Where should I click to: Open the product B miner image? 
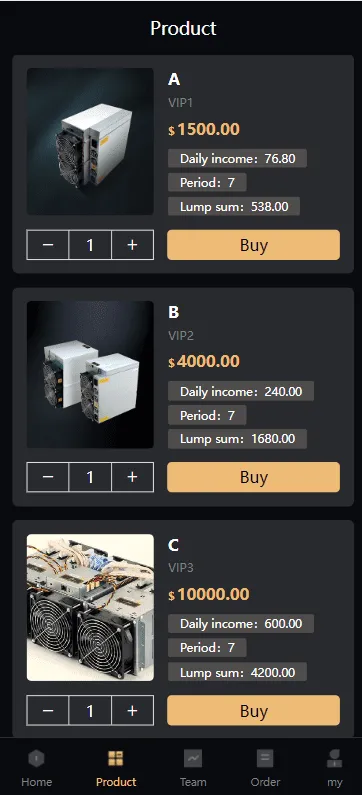90,375
